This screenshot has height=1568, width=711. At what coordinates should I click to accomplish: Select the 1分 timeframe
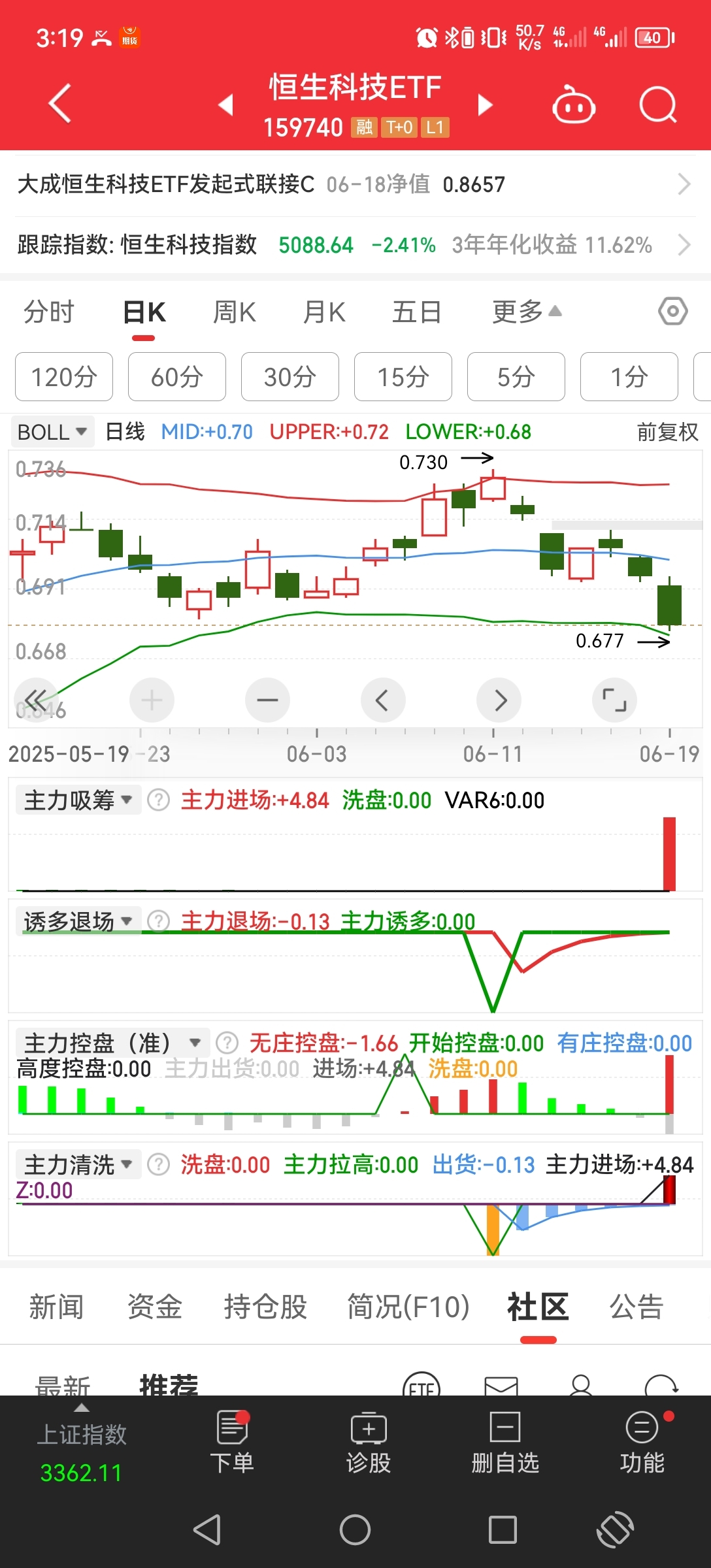(629, 376)
